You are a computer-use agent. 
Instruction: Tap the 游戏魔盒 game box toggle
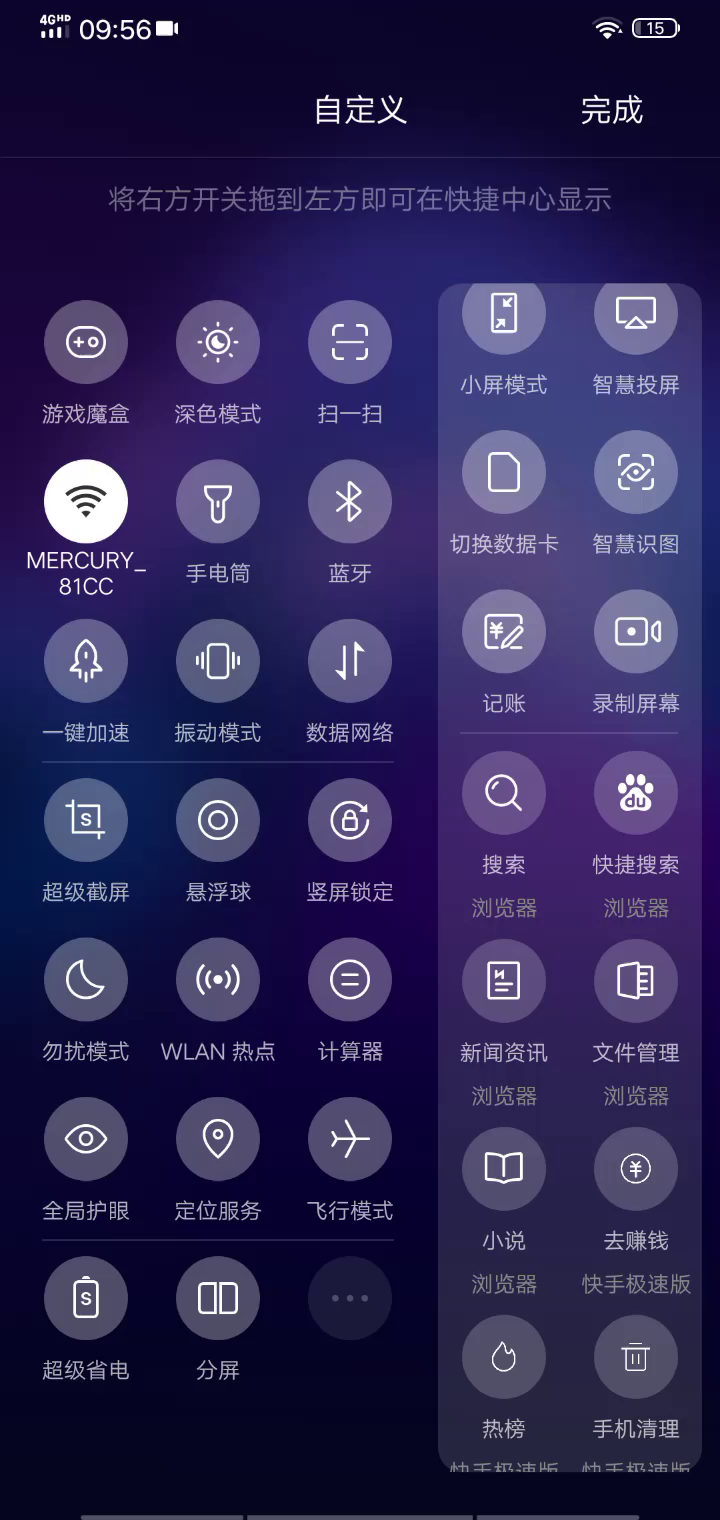click(86, 343)
